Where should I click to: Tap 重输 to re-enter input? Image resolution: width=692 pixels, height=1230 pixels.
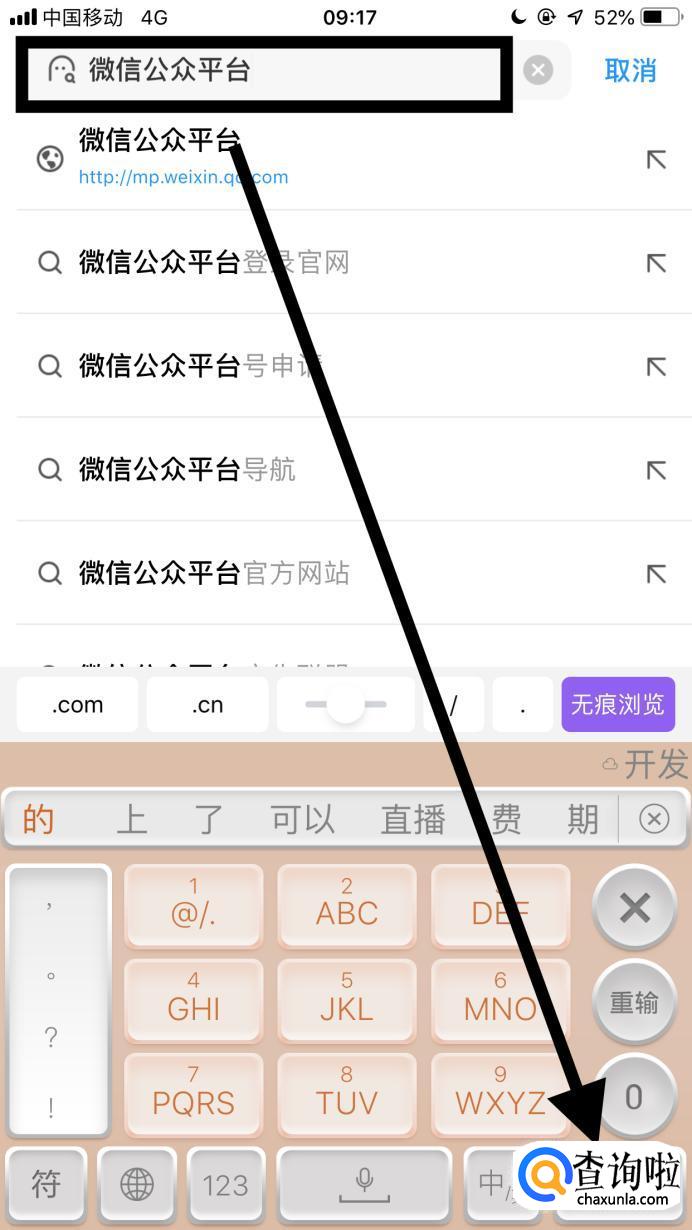click(x=635, y=1002)
